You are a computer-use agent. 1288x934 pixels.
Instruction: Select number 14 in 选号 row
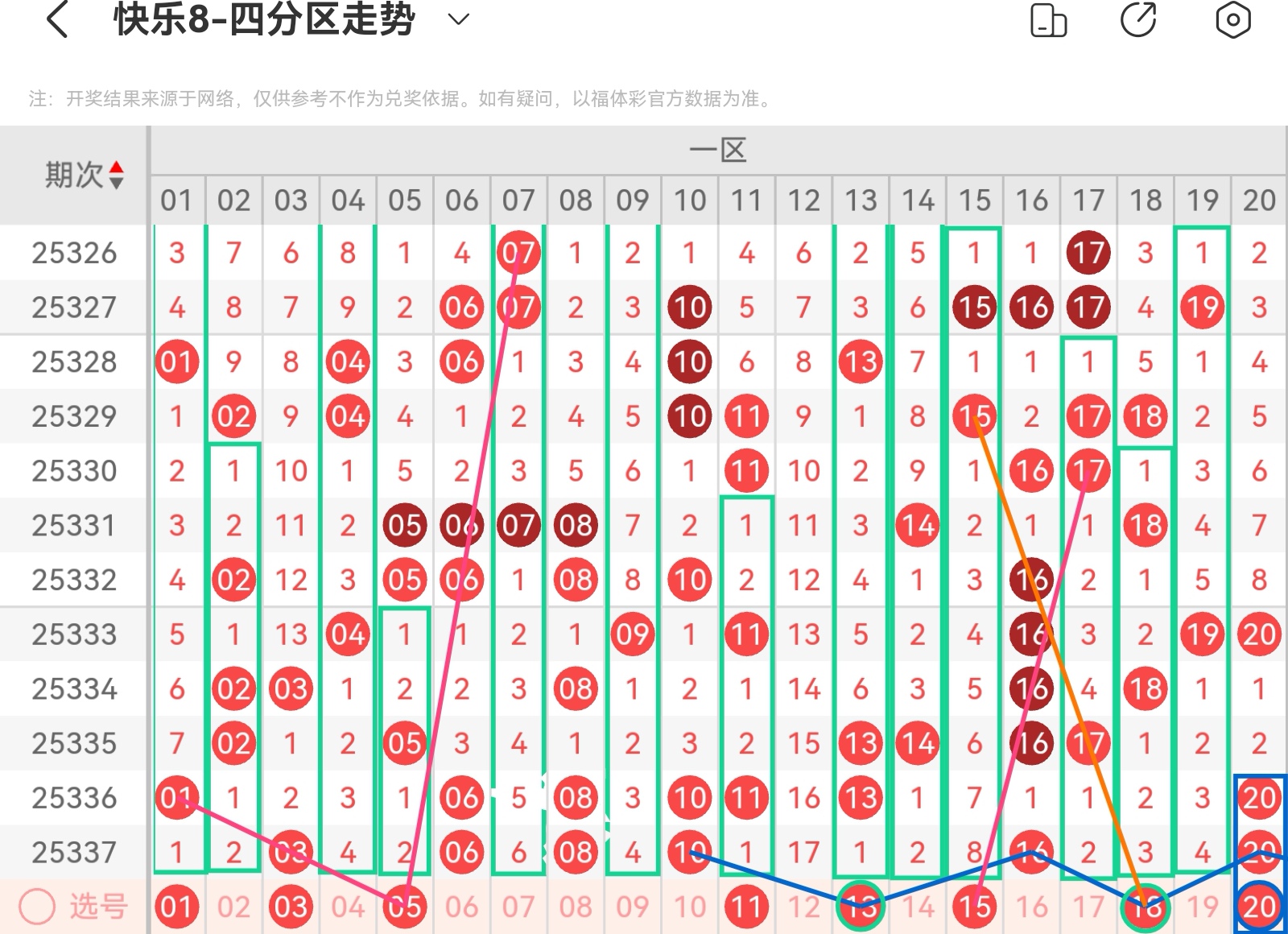point(918,907)
